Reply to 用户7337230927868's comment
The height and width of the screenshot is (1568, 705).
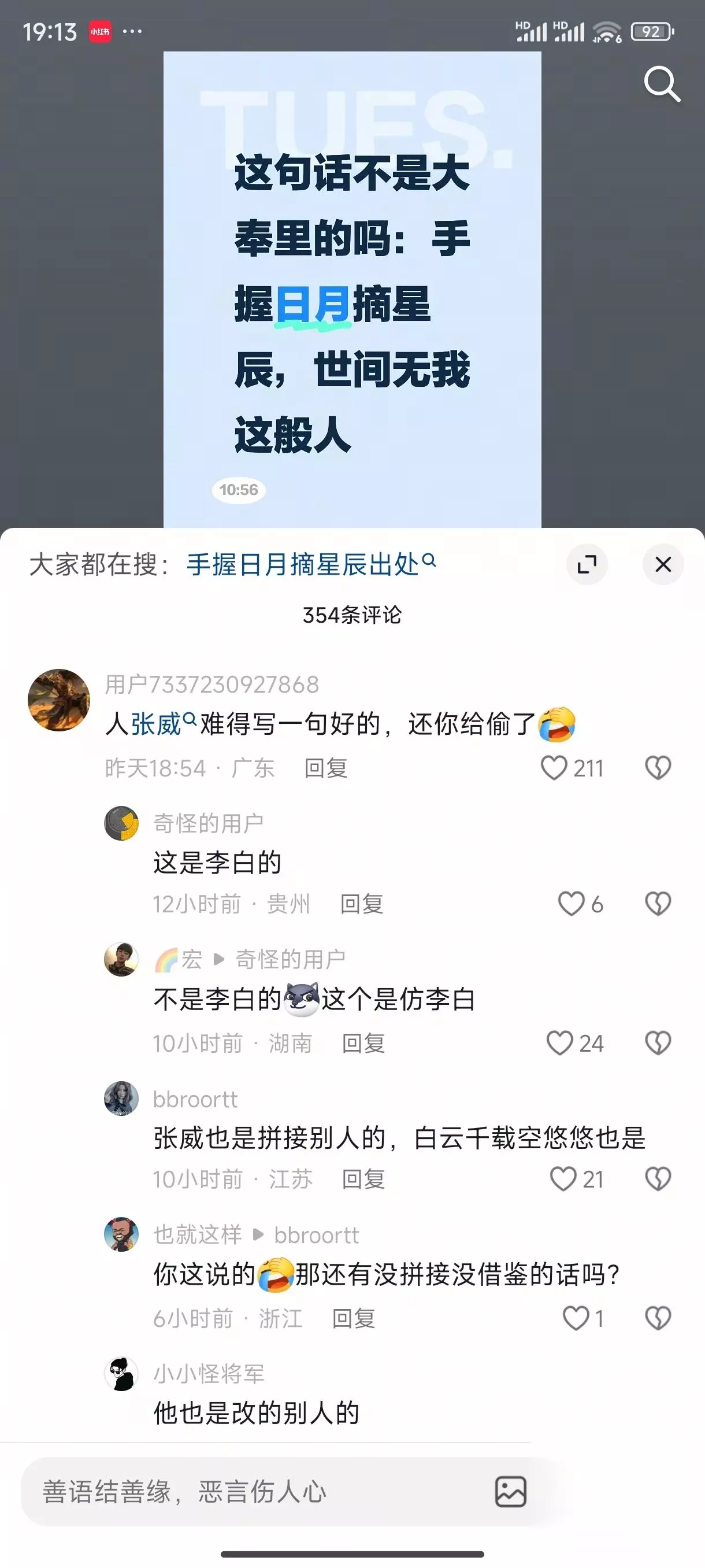pyautogui.click(x=325, y=768)
